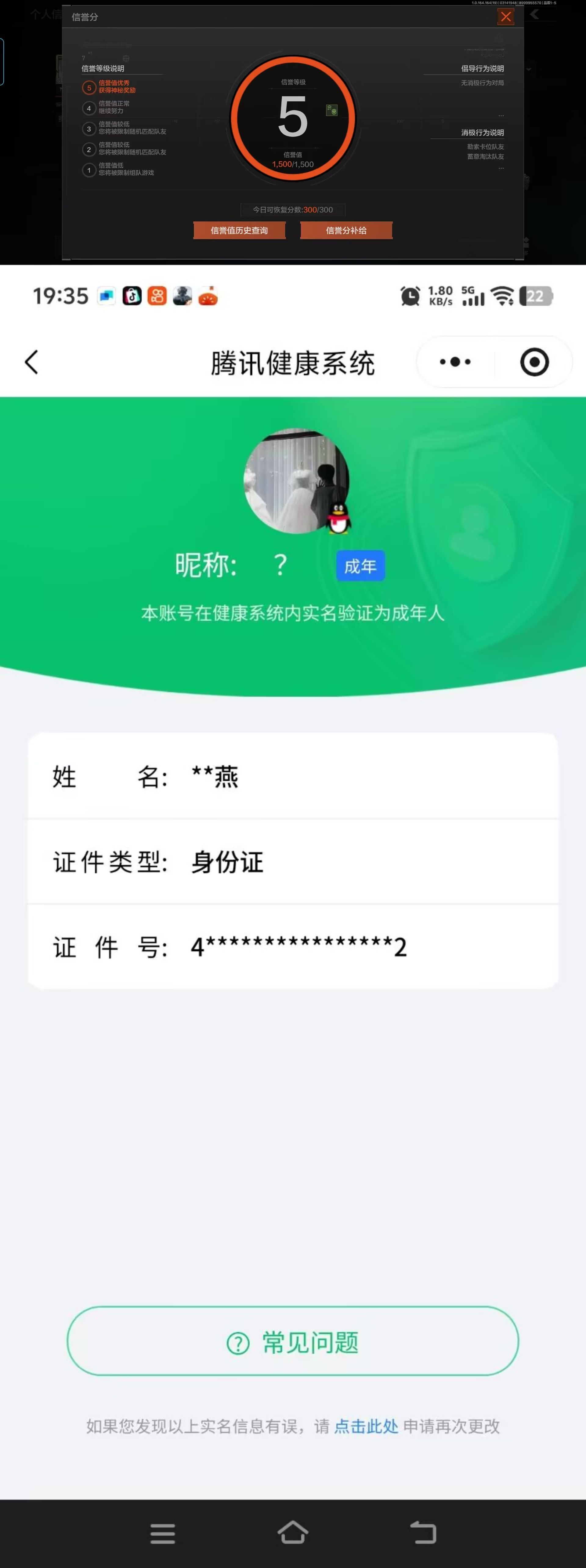Open the bottom hamburger menu

(162, 1533)
